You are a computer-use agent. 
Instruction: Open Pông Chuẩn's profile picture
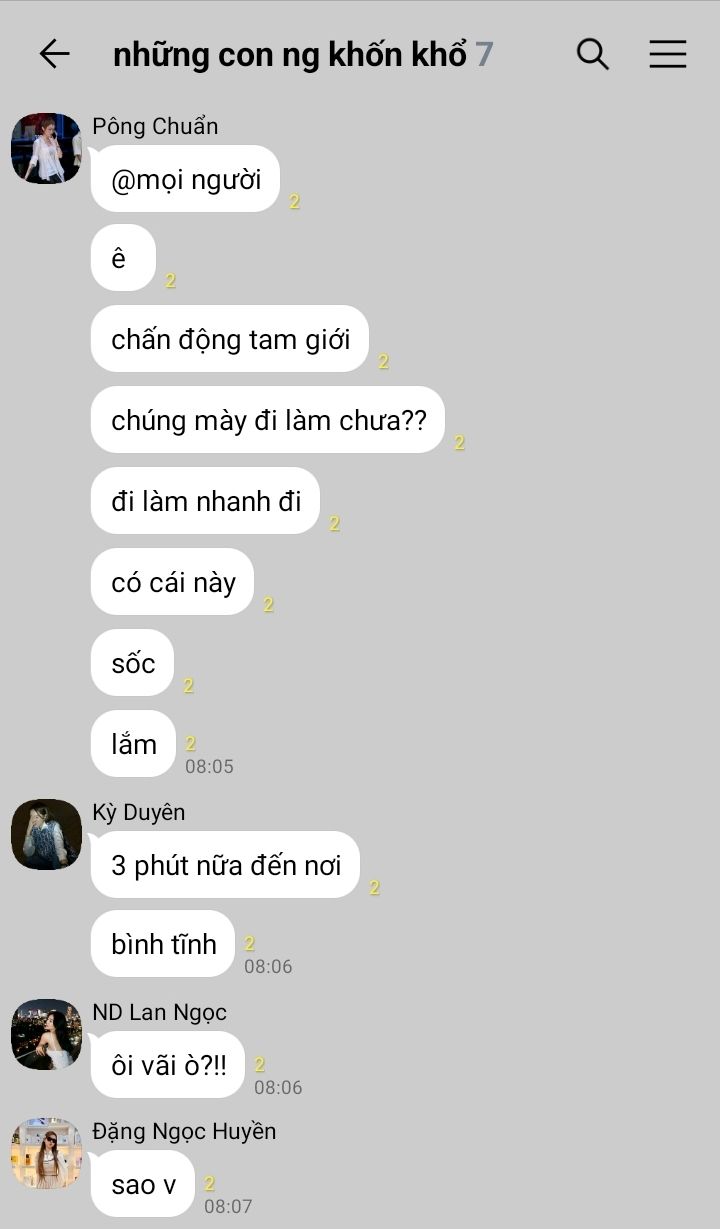point(46,149)
